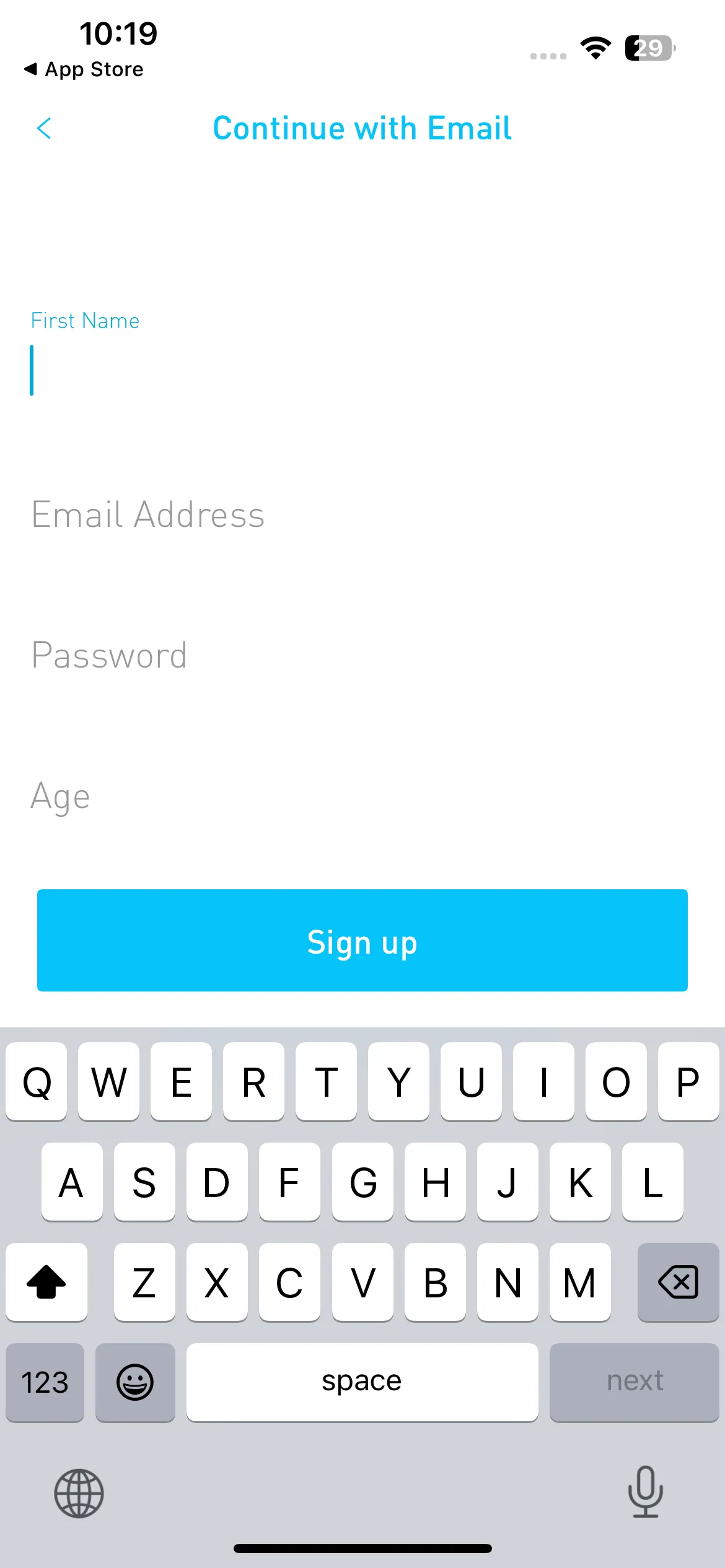
Task: Return to App Store via status bar link
Action: point(84,69)
